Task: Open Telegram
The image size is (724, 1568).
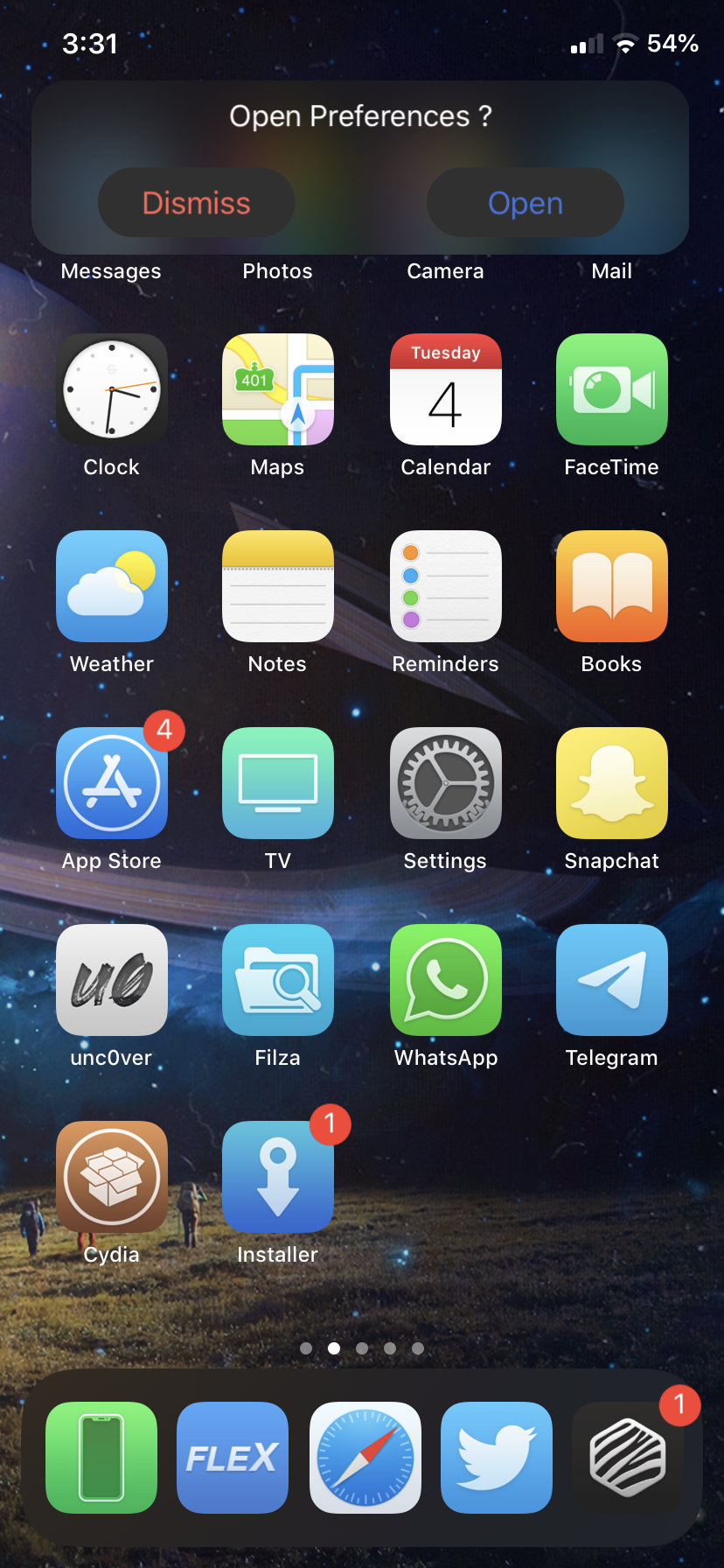Action: (611, 980)
